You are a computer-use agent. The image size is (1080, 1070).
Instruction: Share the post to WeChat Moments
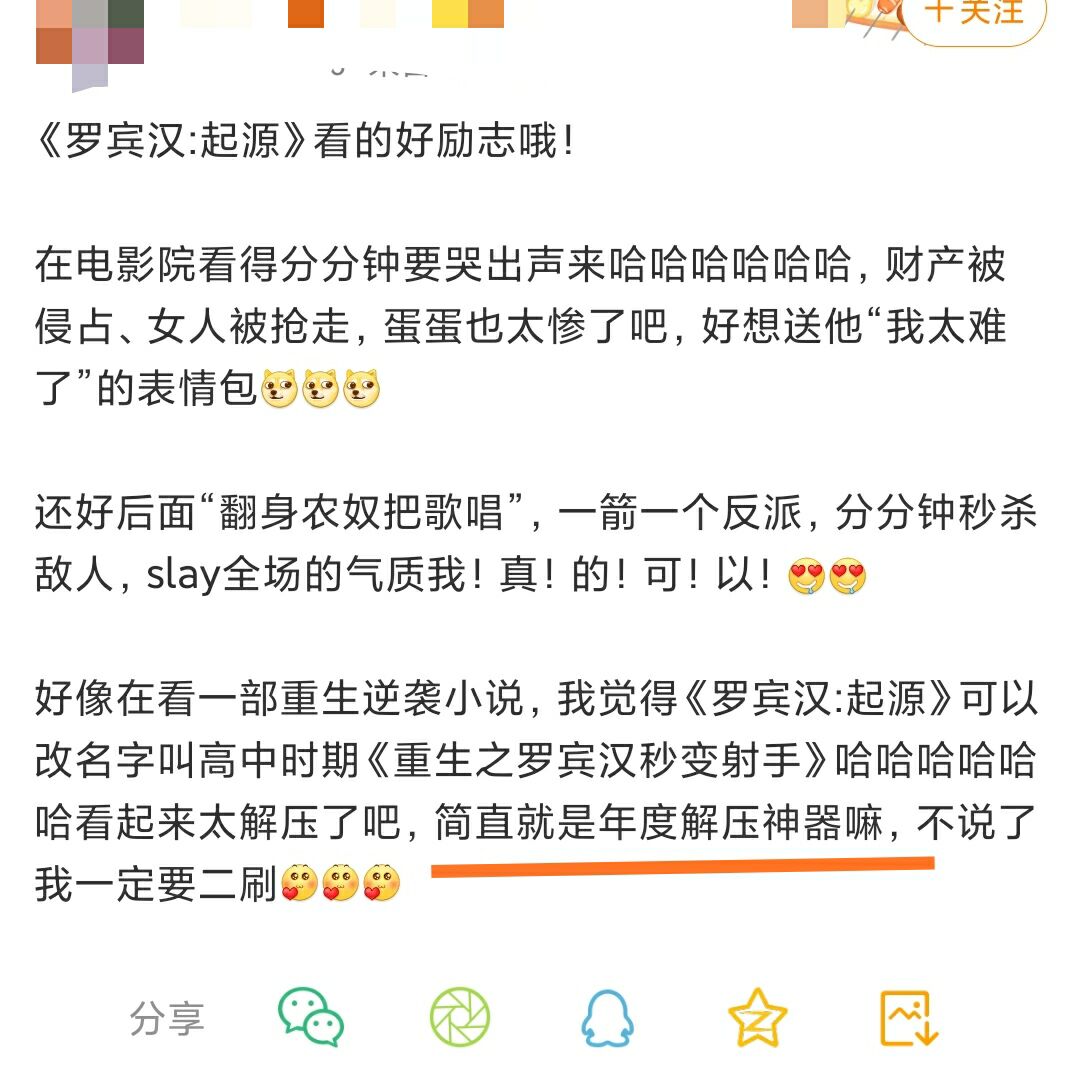pos(460,1017)
